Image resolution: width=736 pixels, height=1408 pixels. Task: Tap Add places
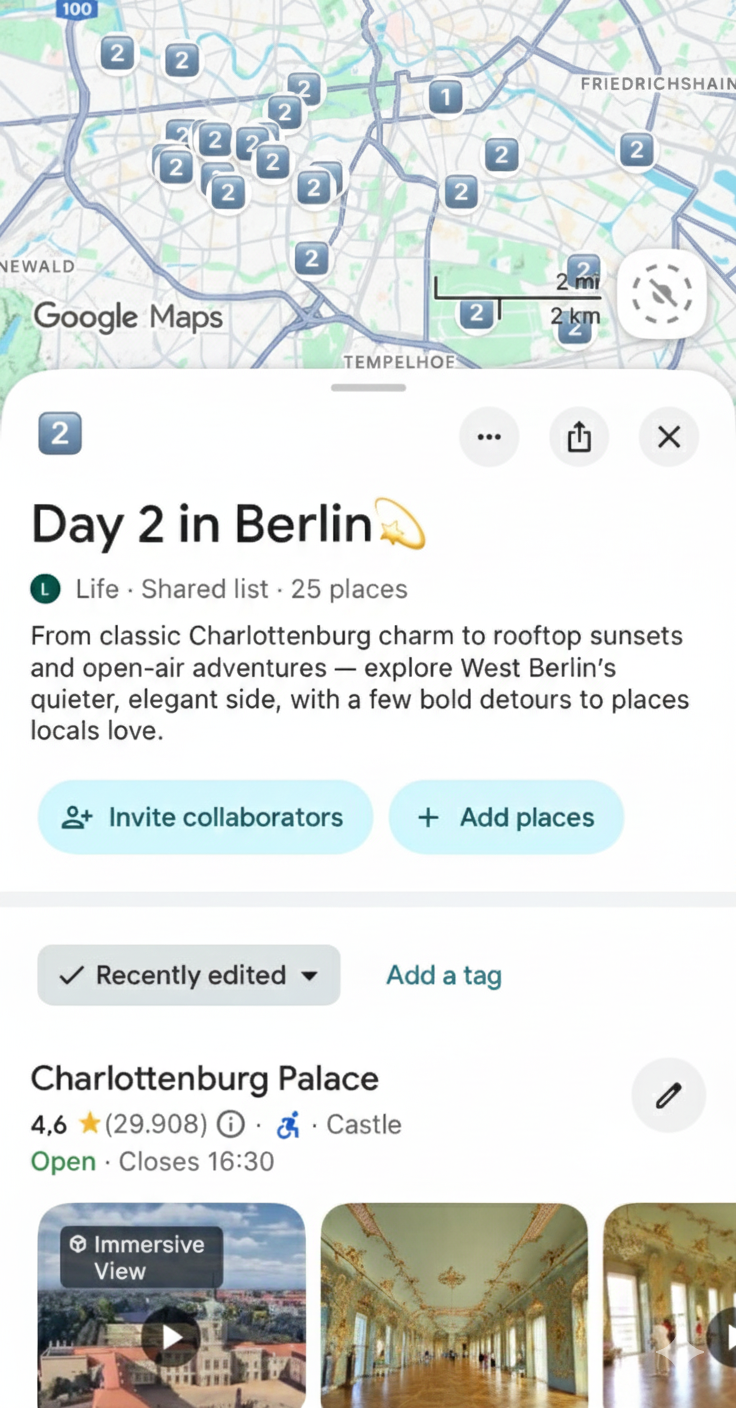pos(506,817)
